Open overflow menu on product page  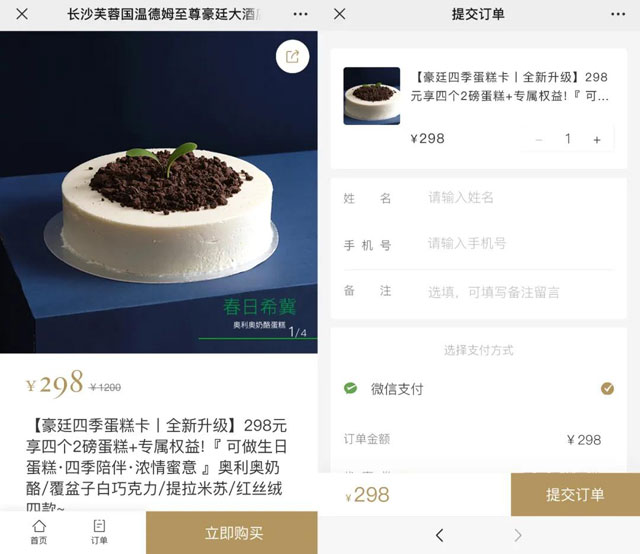coord(300,15)
